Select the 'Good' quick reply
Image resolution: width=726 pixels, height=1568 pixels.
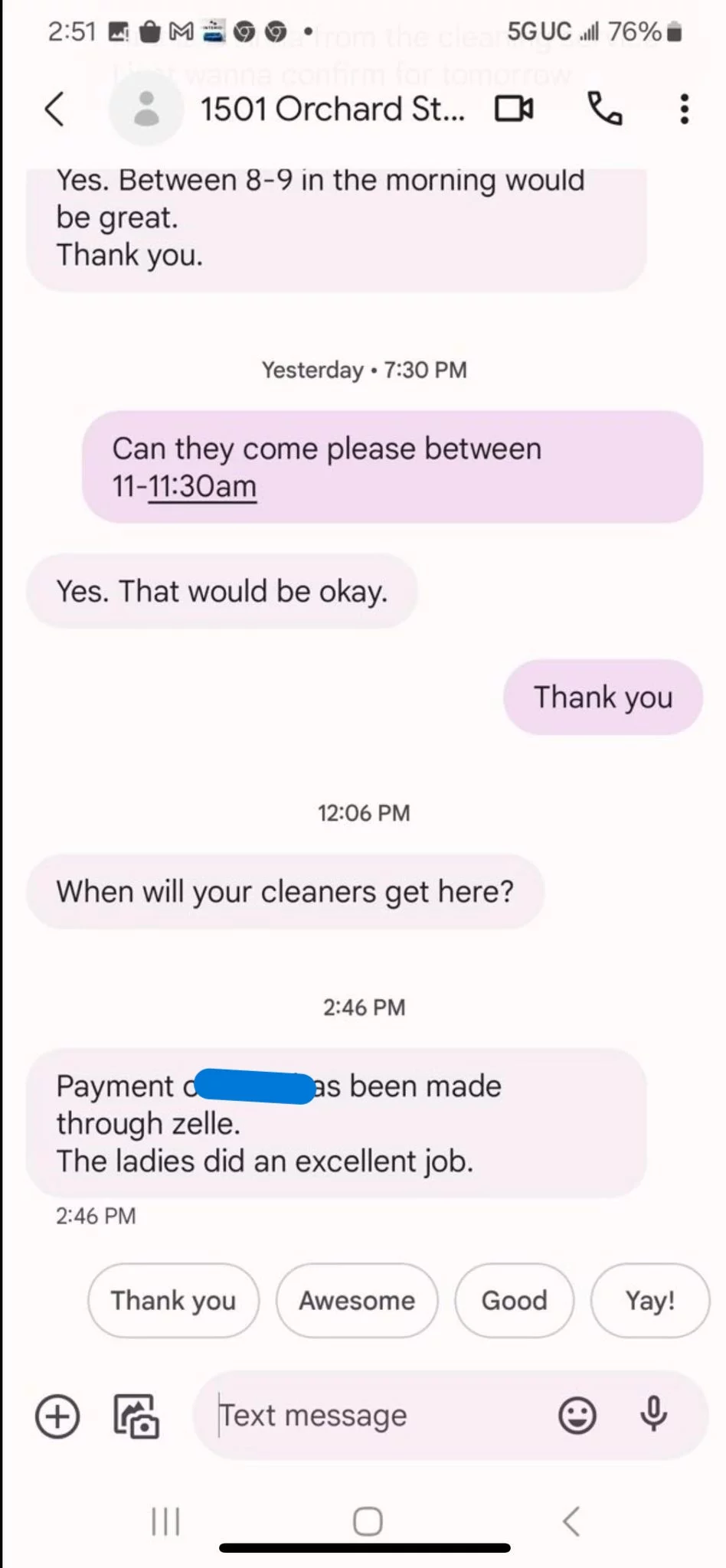pyautogui.click(x=514, y=1301)
